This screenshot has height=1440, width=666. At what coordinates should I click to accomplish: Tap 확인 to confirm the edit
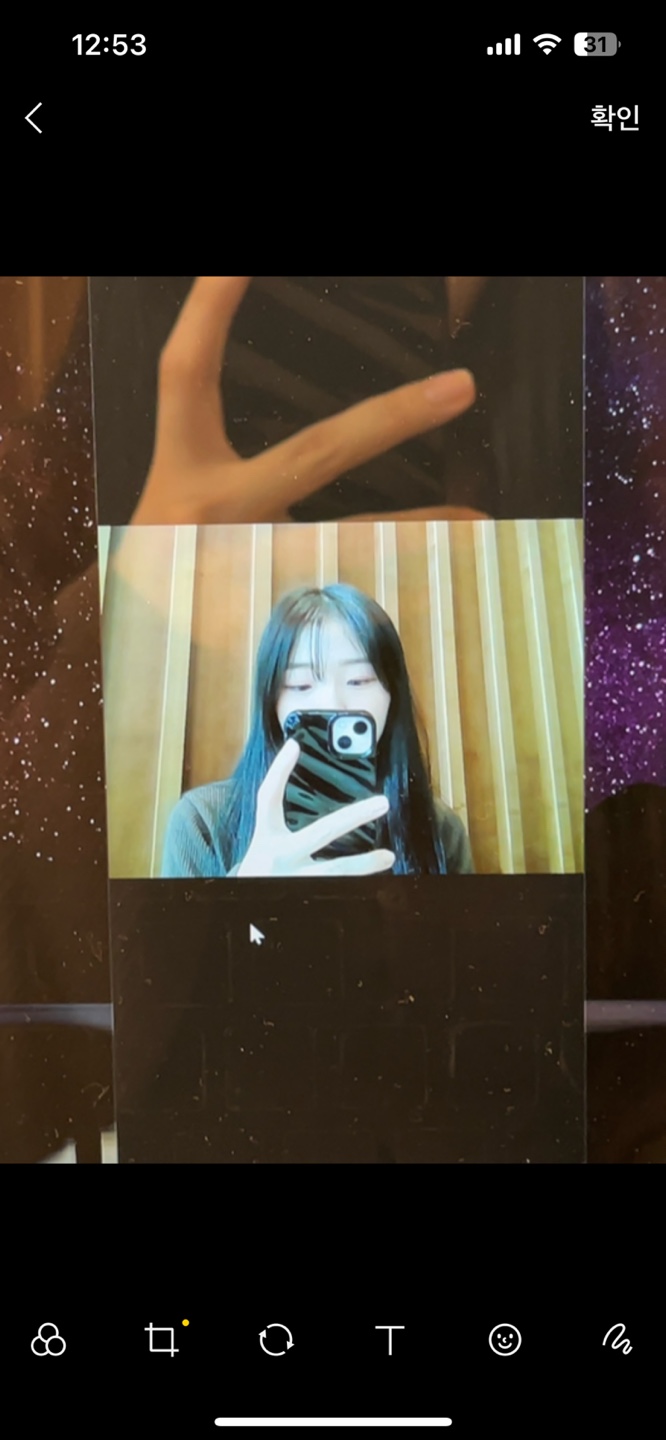point(614,118)
